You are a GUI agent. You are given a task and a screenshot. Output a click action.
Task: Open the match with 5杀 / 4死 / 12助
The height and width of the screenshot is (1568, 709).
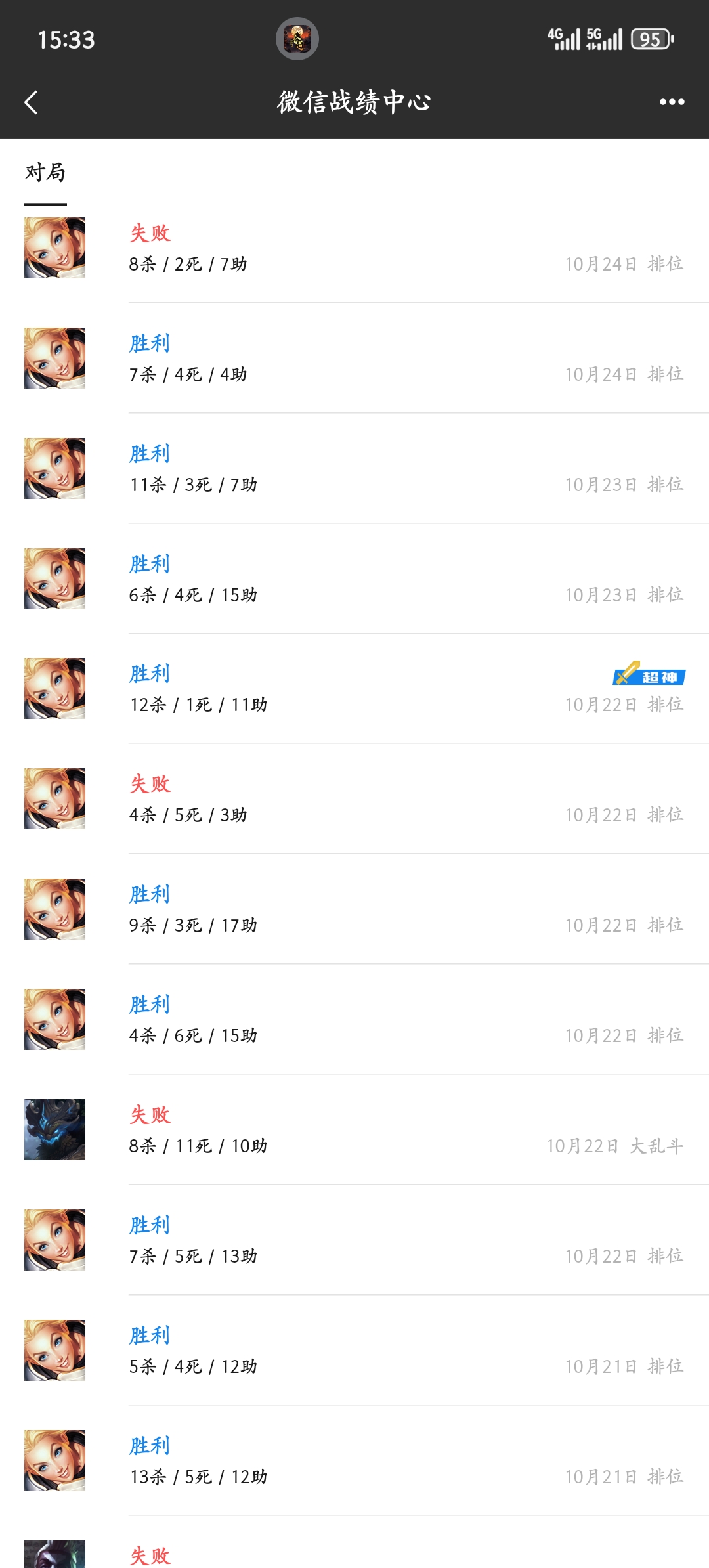354,1351
